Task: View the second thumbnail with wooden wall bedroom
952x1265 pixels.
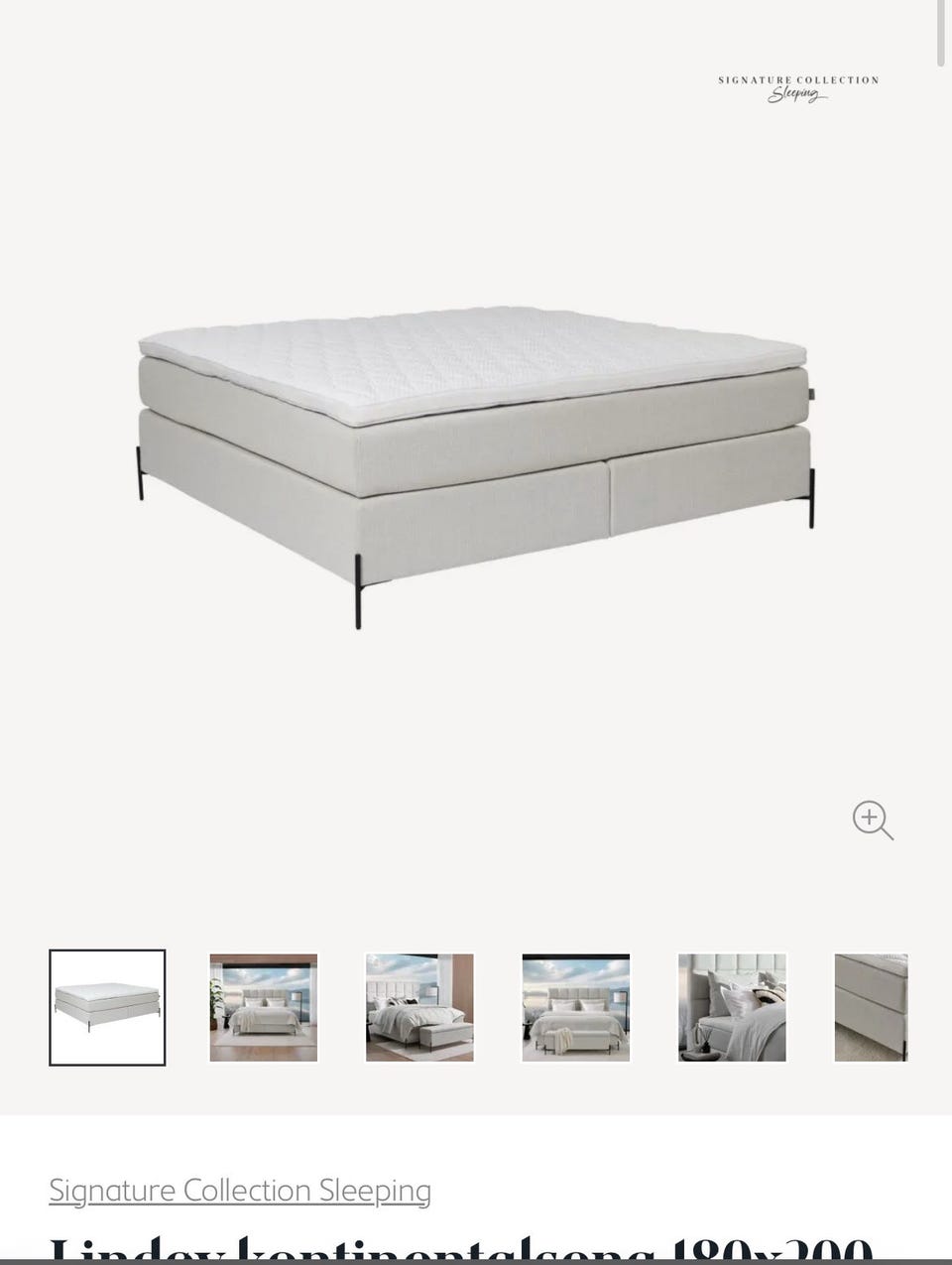Action: point(264,1008)
